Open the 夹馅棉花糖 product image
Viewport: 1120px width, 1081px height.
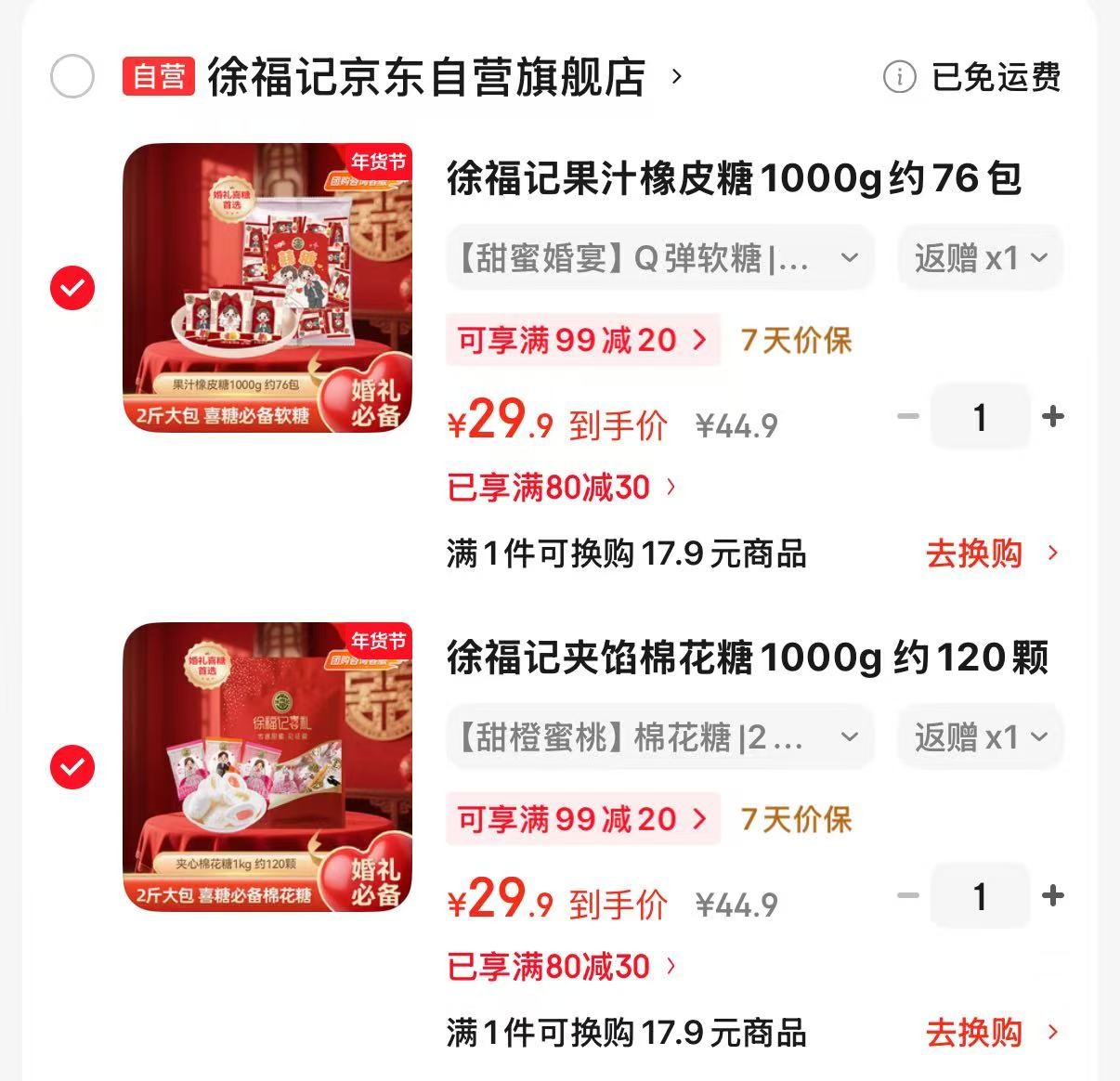pos(267,767)
